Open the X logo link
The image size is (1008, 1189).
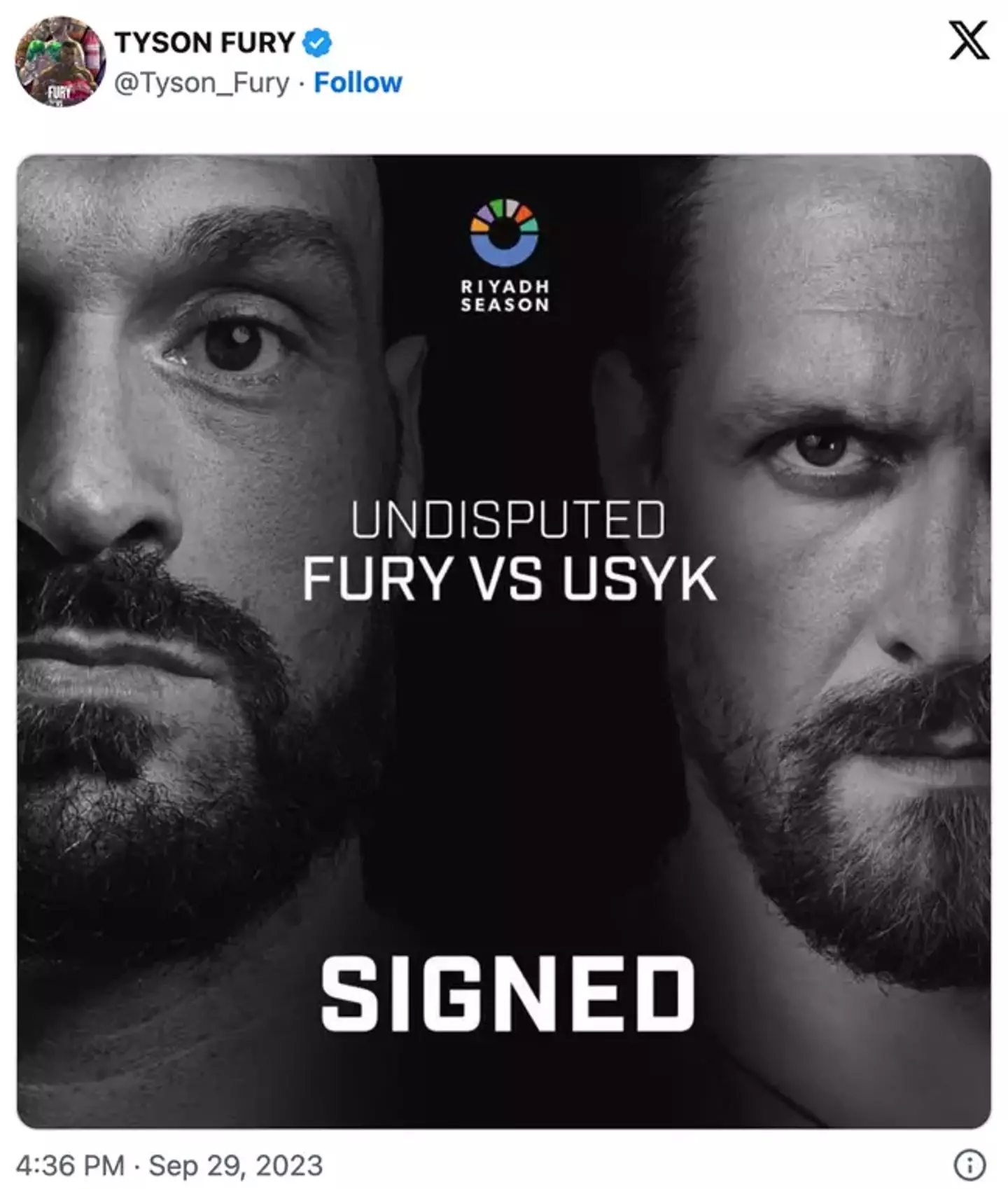pos(969,41)
